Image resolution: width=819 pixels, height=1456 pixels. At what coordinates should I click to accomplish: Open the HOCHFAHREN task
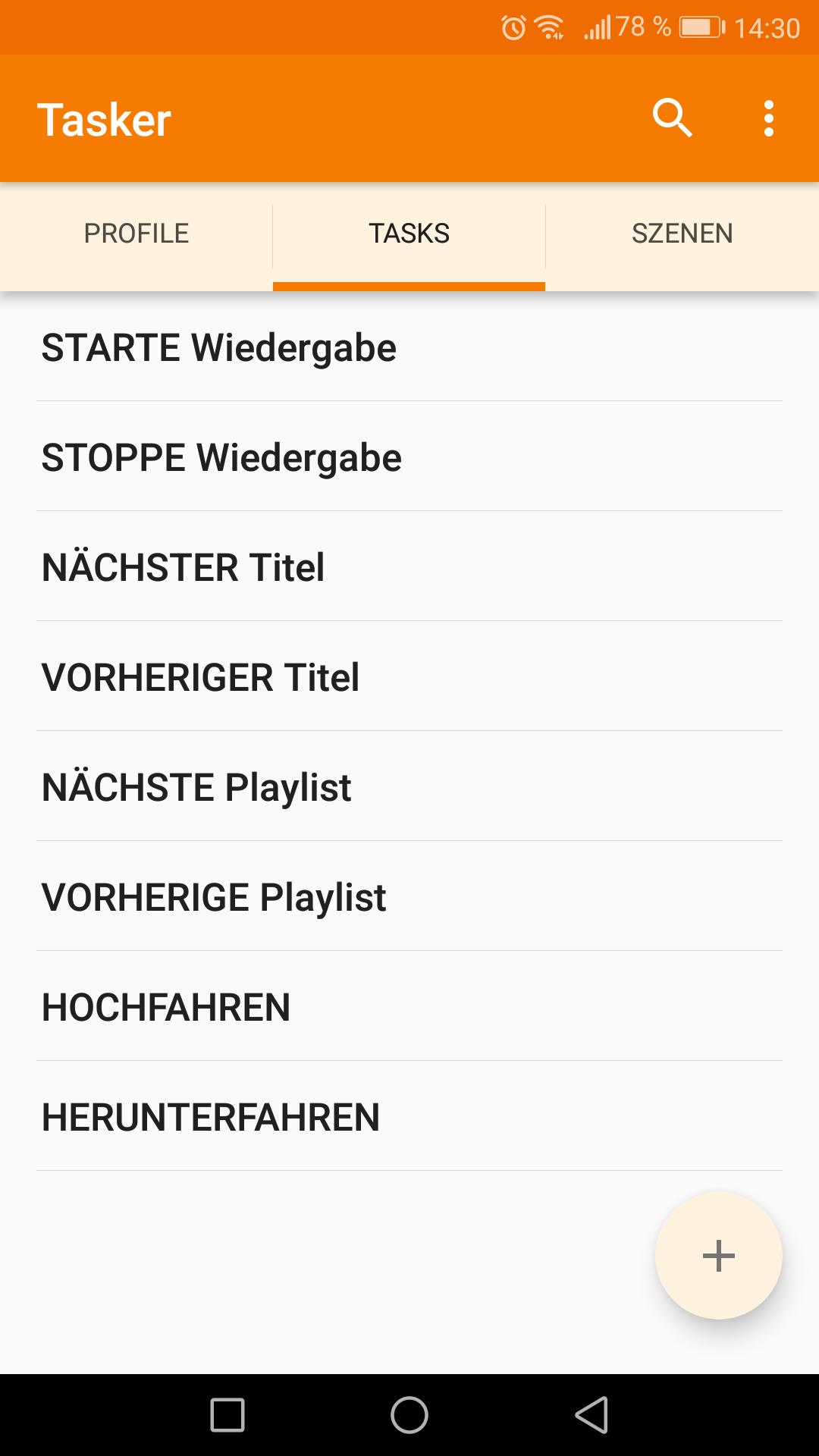click(409, 1007)
